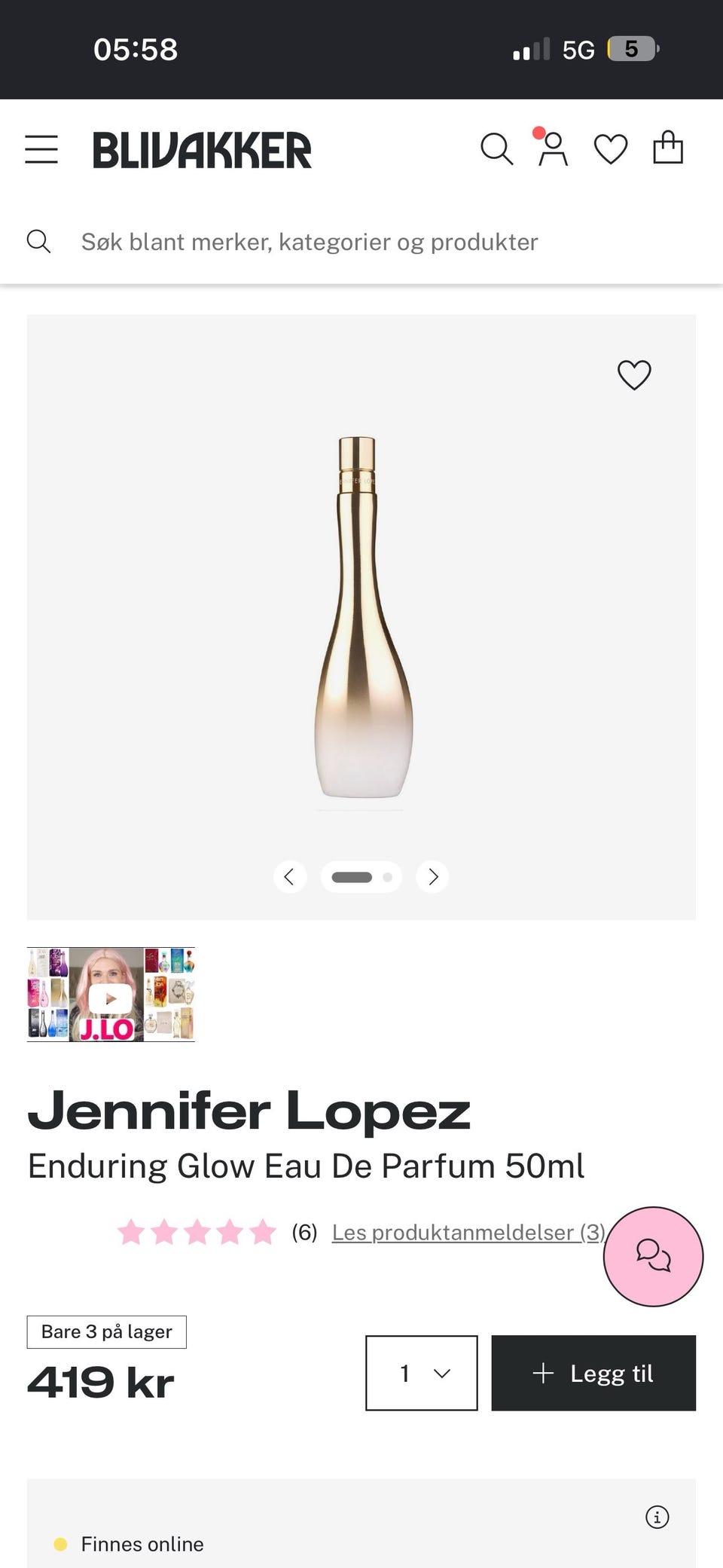The width and height of the screenshot is (723, 1568).
Task: Show previous product image
Action: point(290,876)
